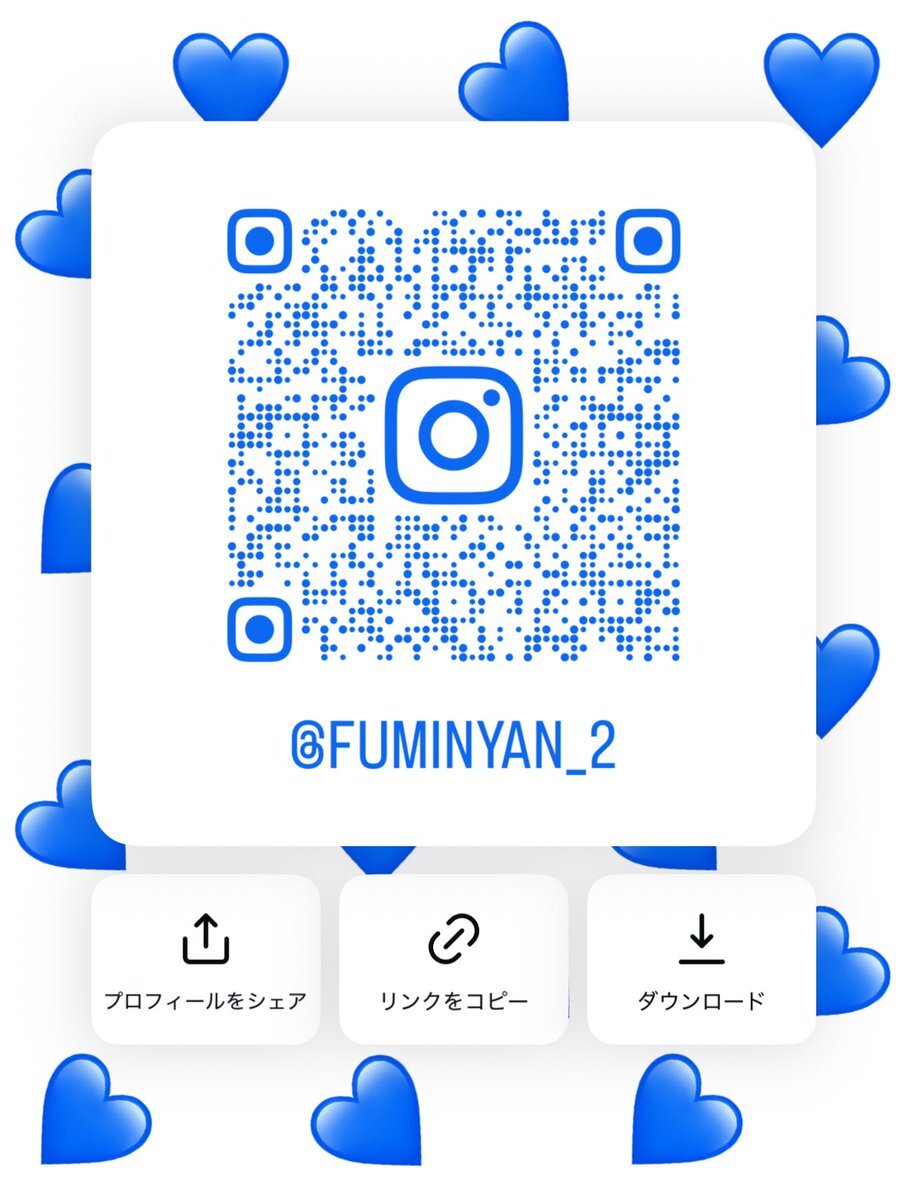Image resolution: width=907 pixels, height=1200 pixels.
Task: Download the QR code via ダウンロード
Action: (x=701, y=960)
